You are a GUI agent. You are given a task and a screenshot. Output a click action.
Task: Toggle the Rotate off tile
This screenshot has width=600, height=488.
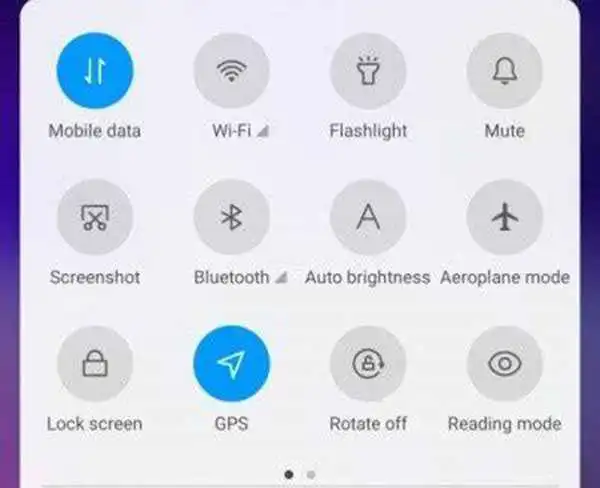[368, 364]
